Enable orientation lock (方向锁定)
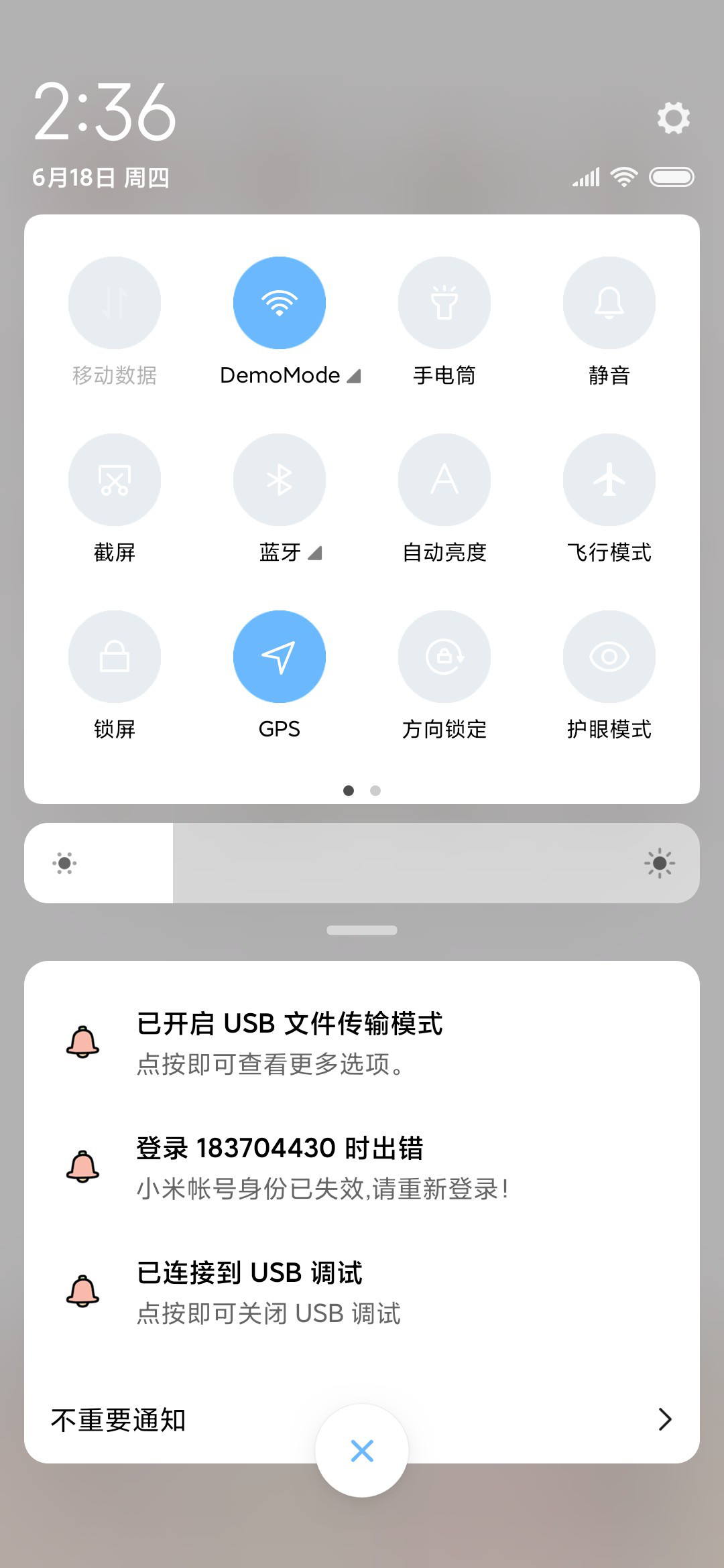Screen dimensions: 724x1568 click(x=444, y=657)
